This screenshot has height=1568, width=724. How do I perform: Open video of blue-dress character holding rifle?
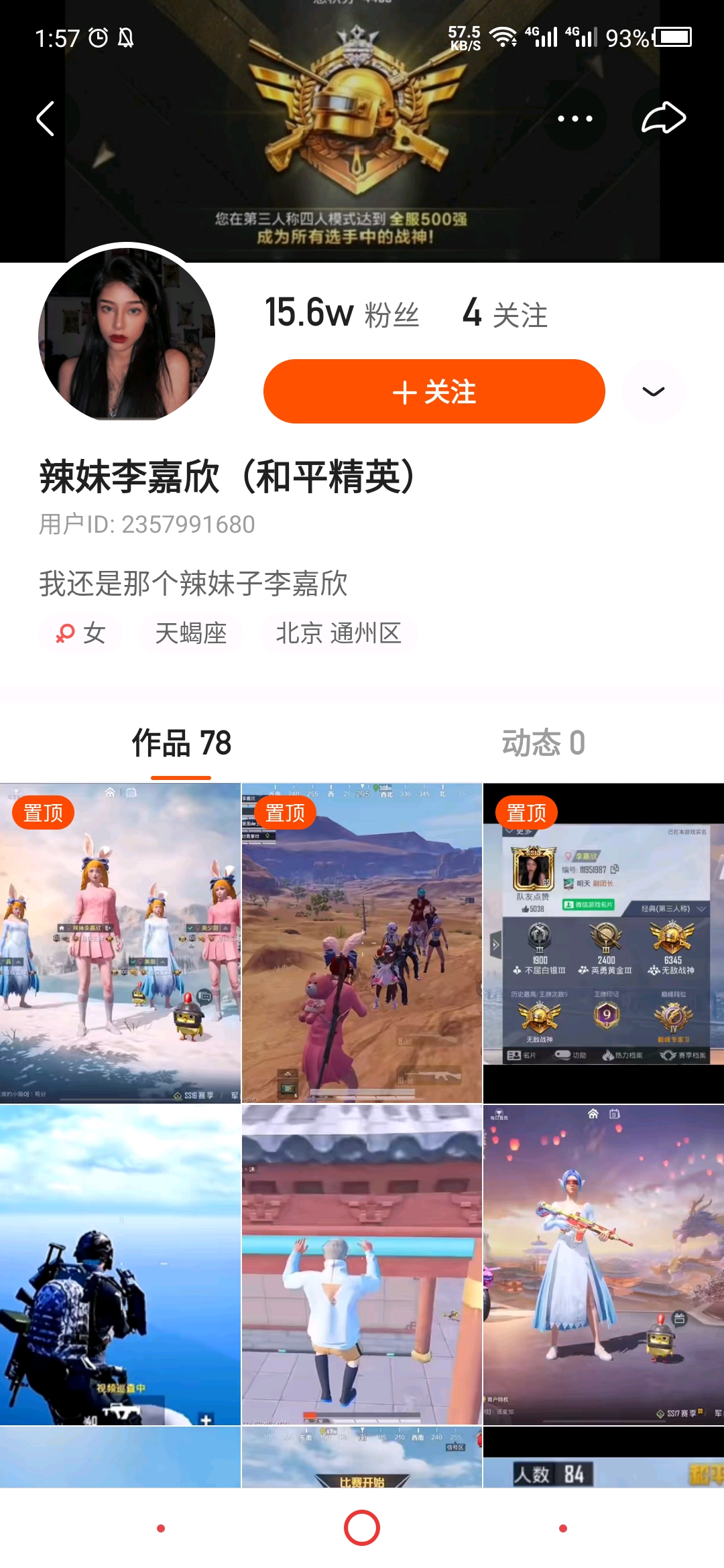pyautogui.click(x=603, y=1265)
